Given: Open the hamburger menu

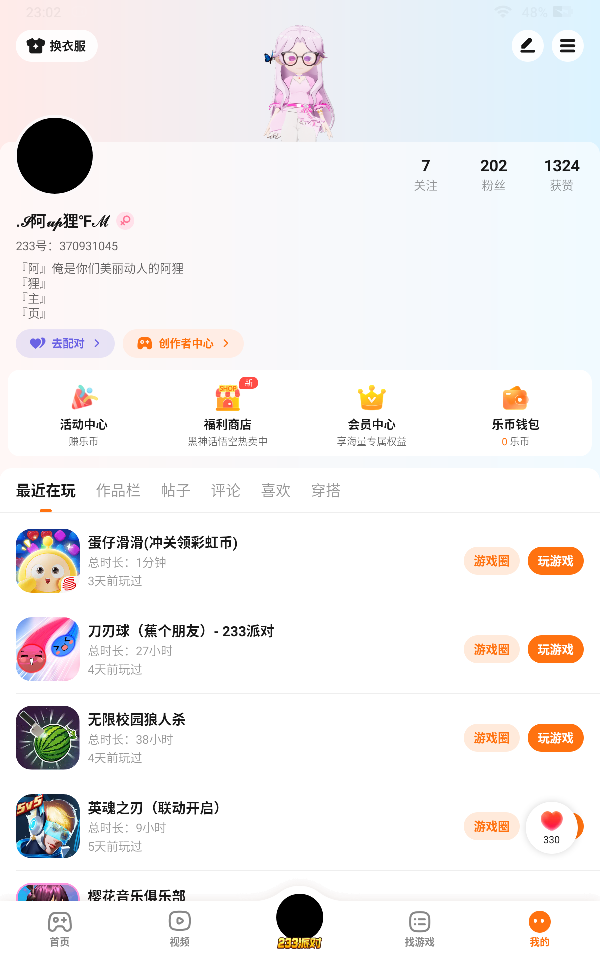Looking at the screenshot, I should (567, 46).
